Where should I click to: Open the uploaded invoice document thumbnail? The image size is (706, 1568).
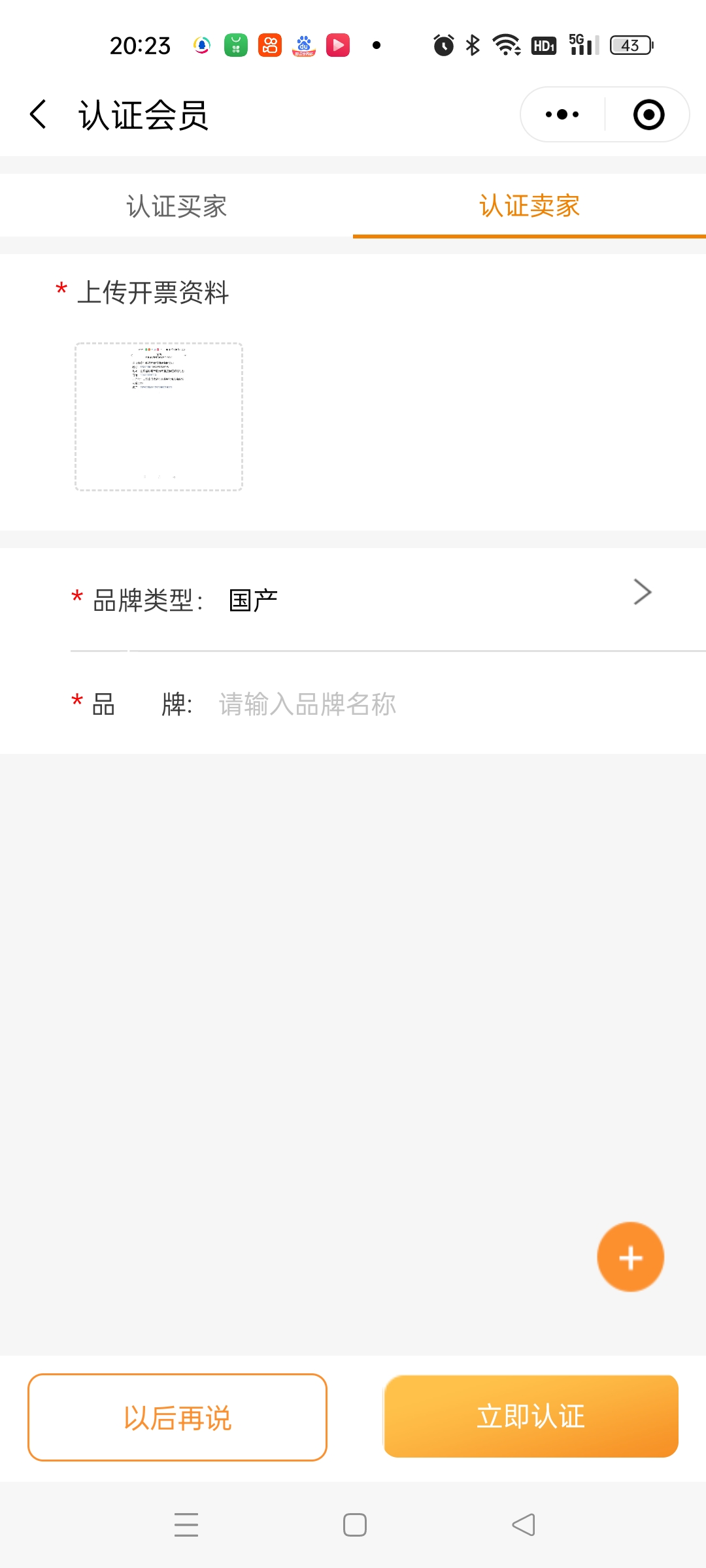[159, 416]
